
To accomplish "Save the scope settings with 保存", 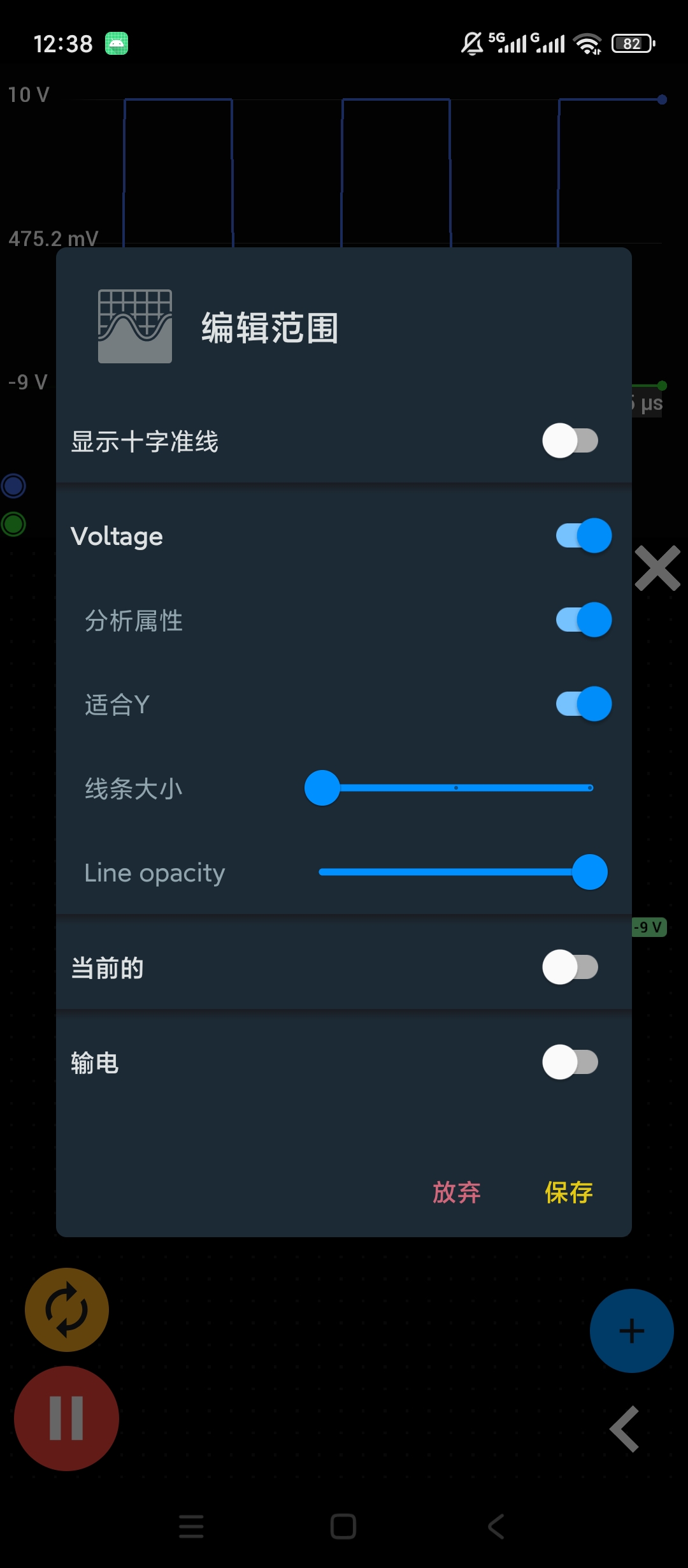I will coord(569,1192).
